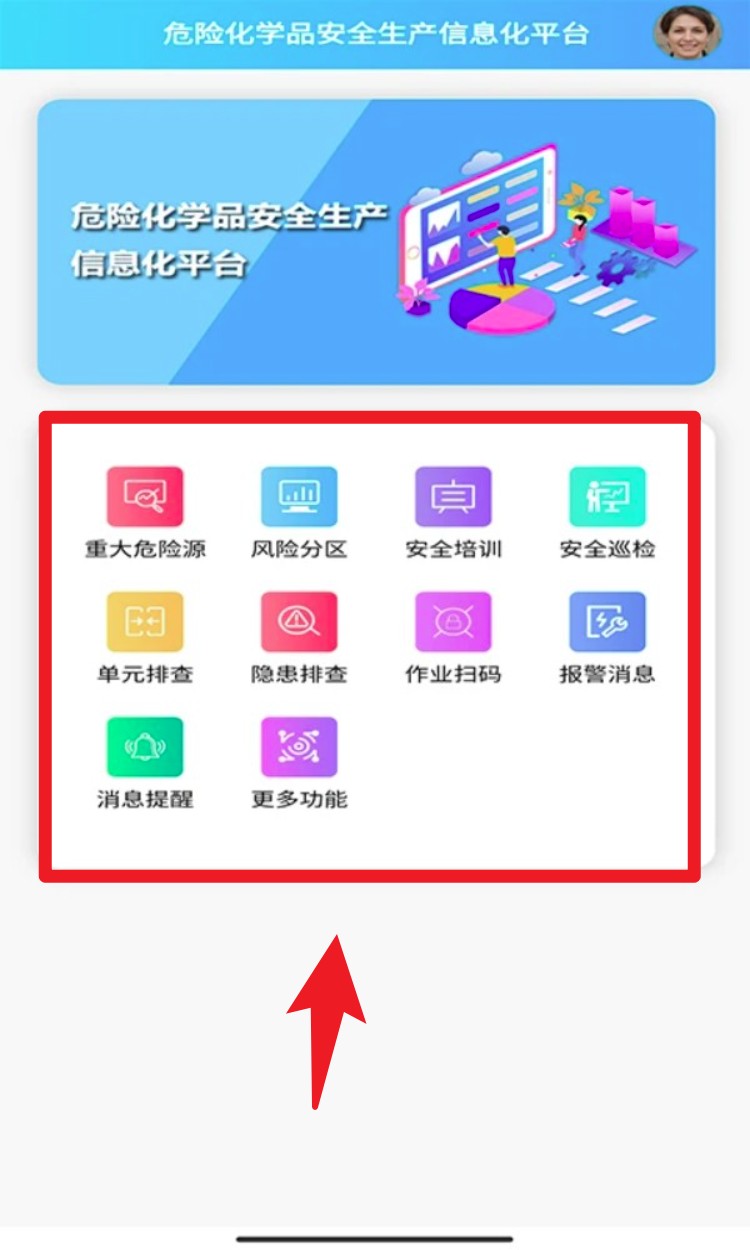Show 更多功能 options
The image size is (750, 1250).
299,747
